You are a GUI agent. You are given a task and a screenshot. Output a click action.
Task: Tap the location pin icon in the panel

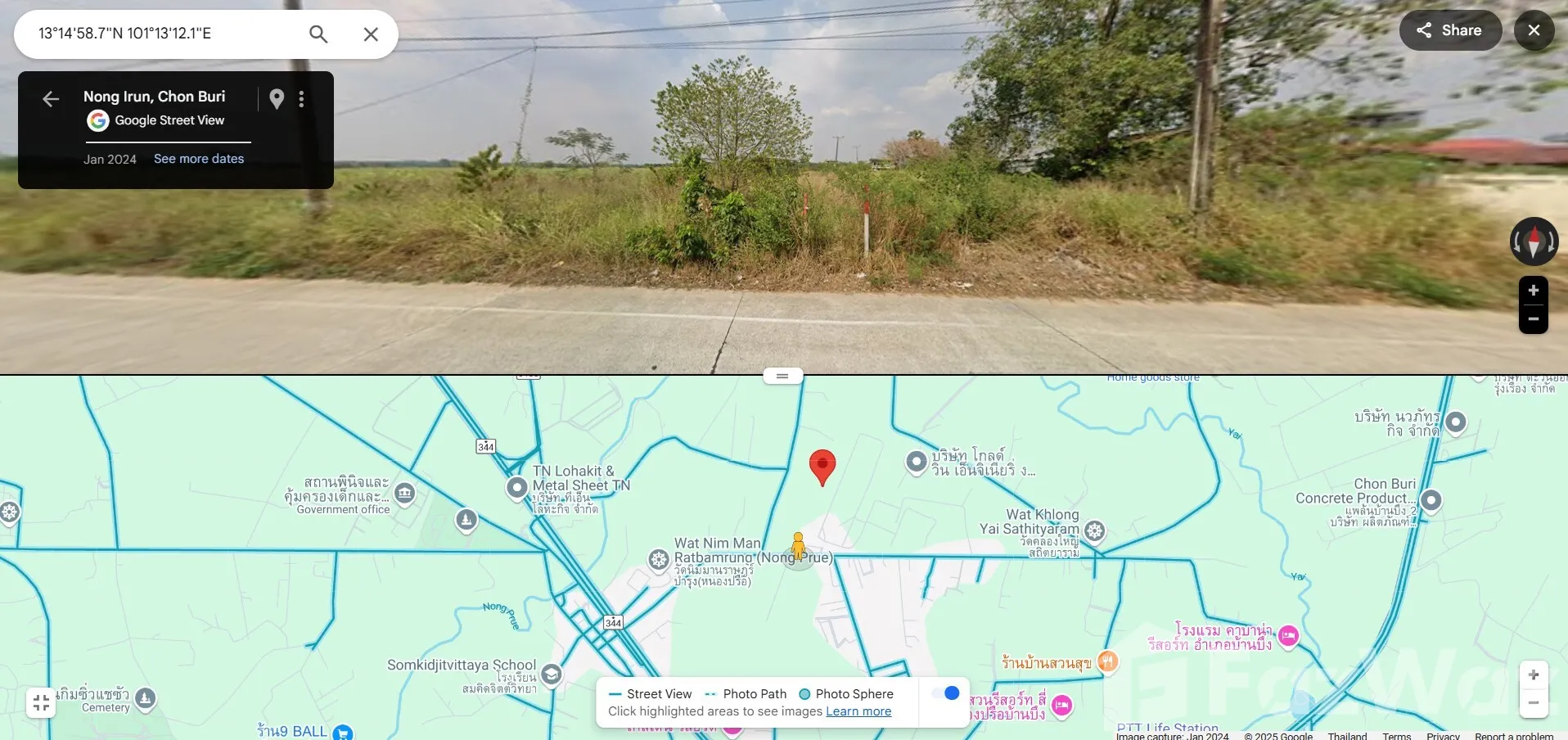coord(277,99)
